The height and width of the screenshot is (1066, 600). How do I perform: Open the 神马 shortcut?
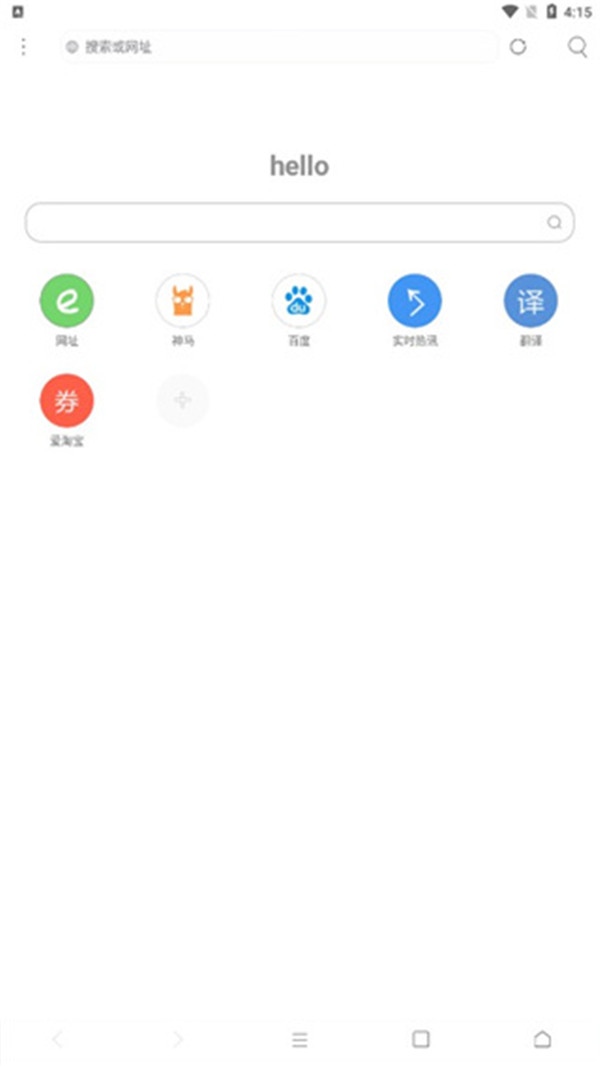coord(183,301)
